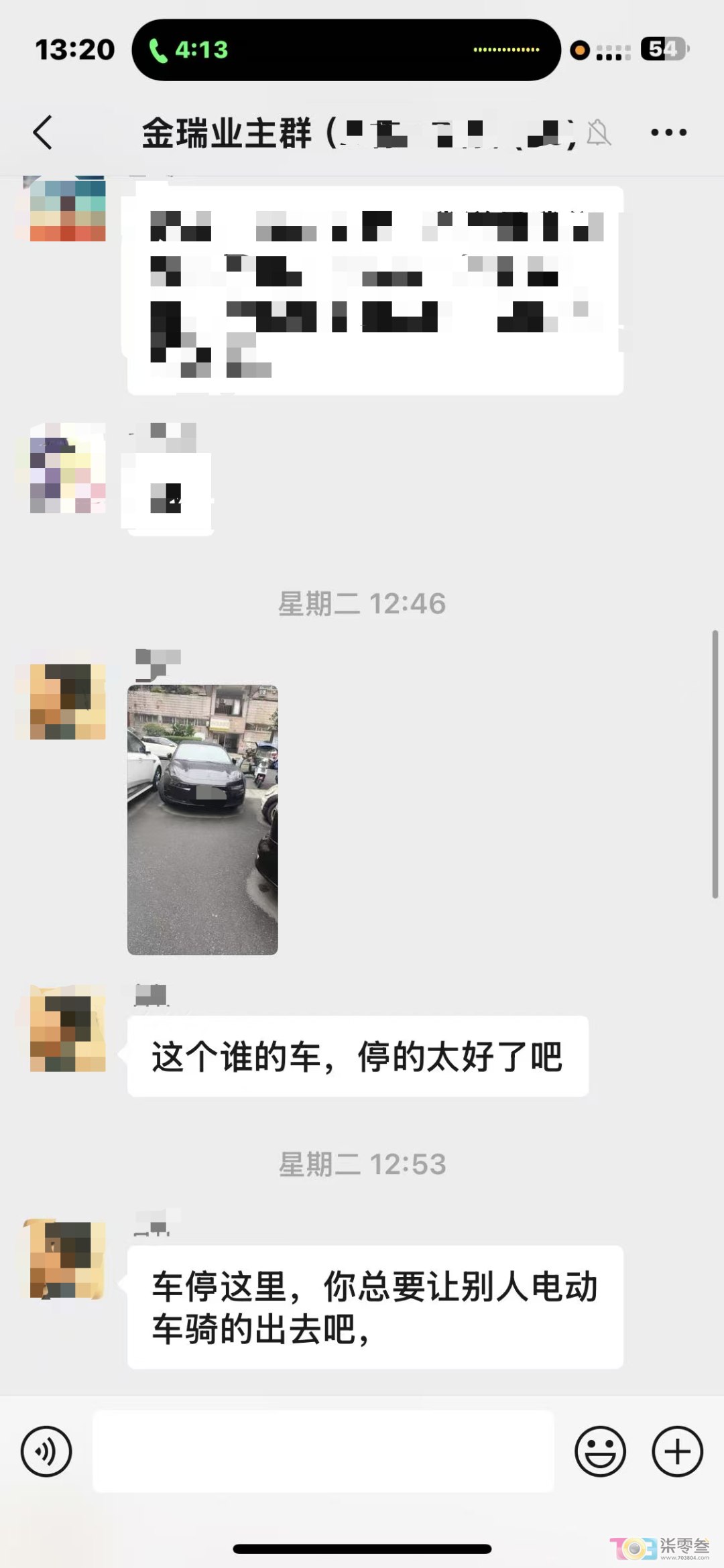This screenshot has width=724, height=1568.
Task: Tap the back arrow to exit the chat
Action: click(x=42, y=131)
